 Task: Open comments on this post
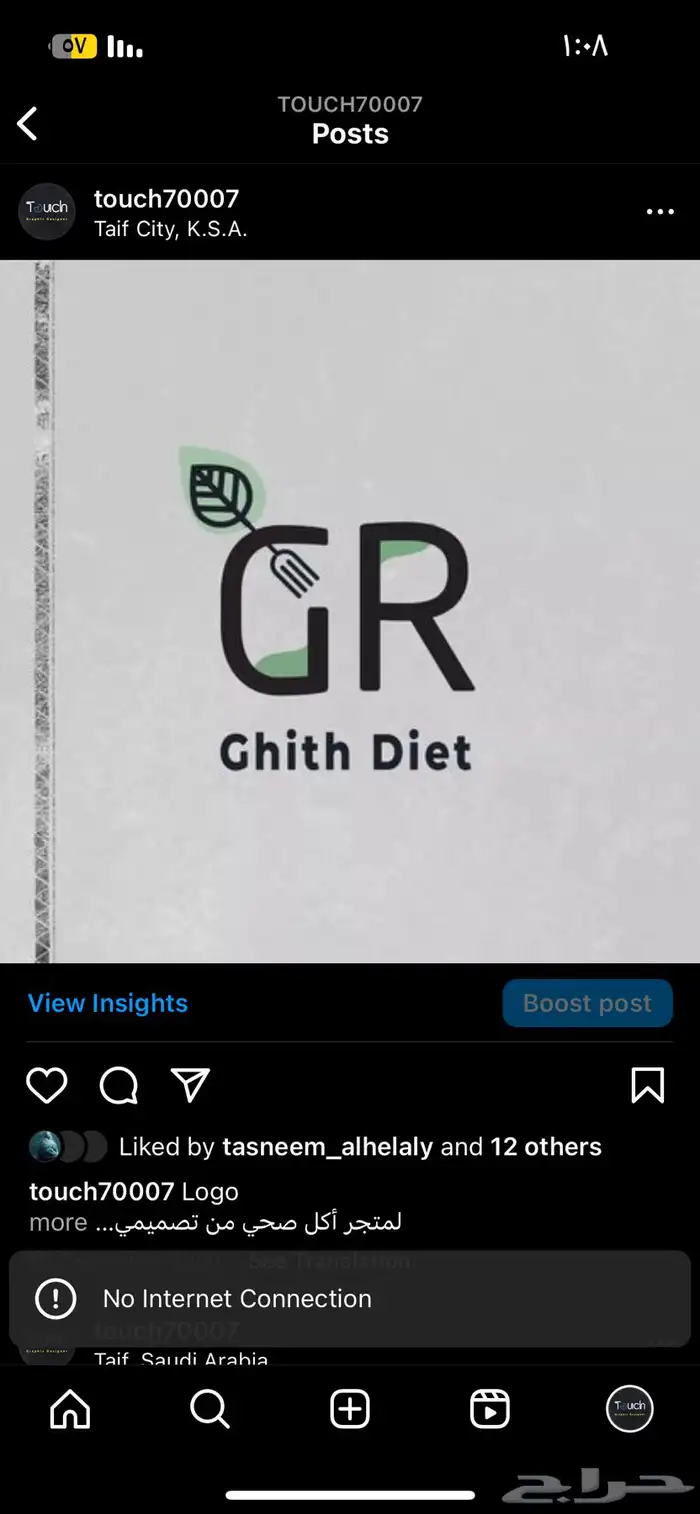[x=119, y=1085]
